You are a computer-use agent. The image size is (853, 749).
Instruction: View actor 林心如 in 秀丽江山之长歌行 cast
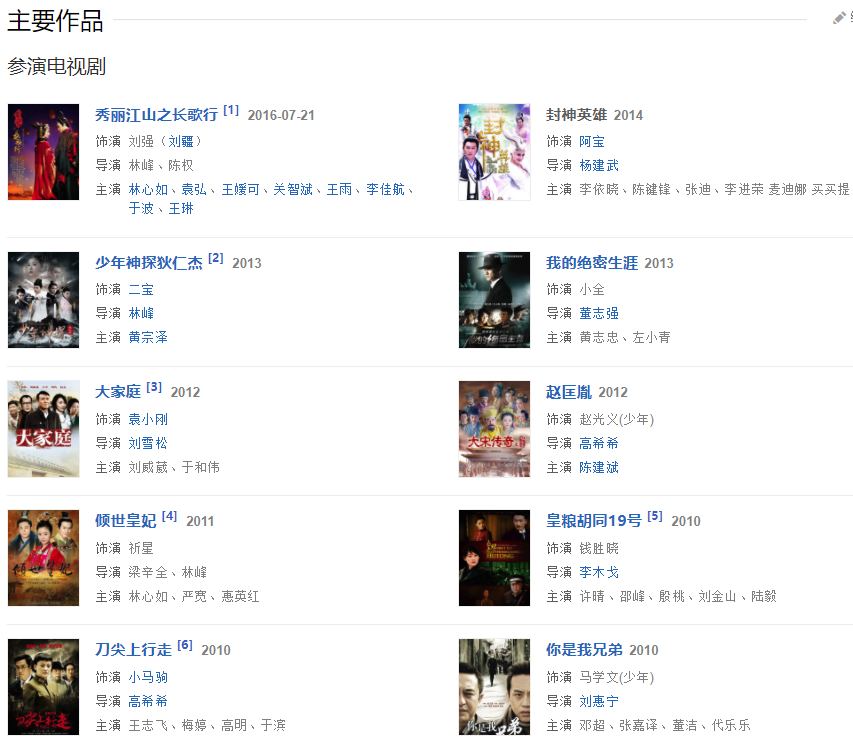point(148,189)
